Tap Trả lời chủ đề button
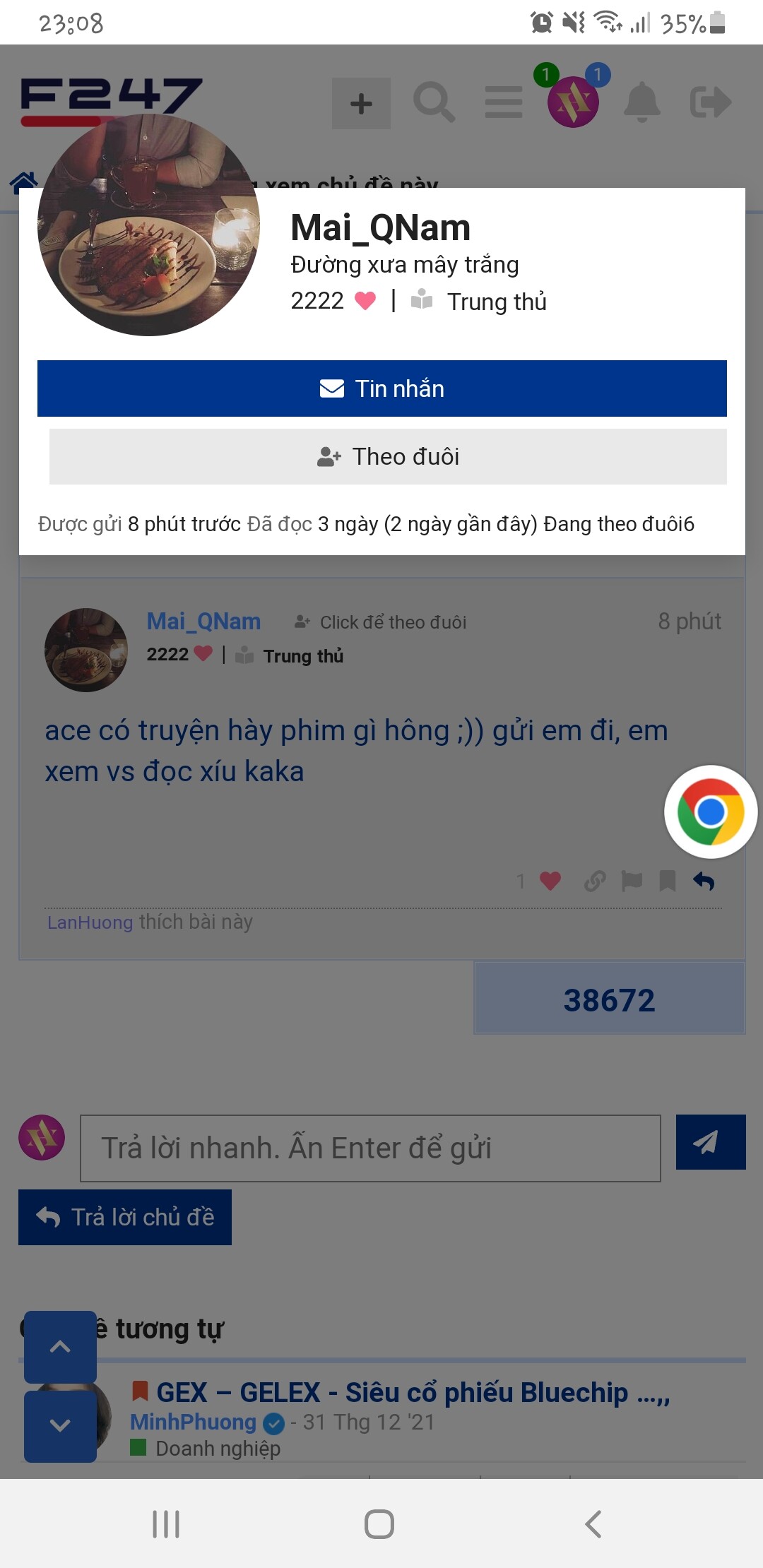 click(x=125, y=1217)
